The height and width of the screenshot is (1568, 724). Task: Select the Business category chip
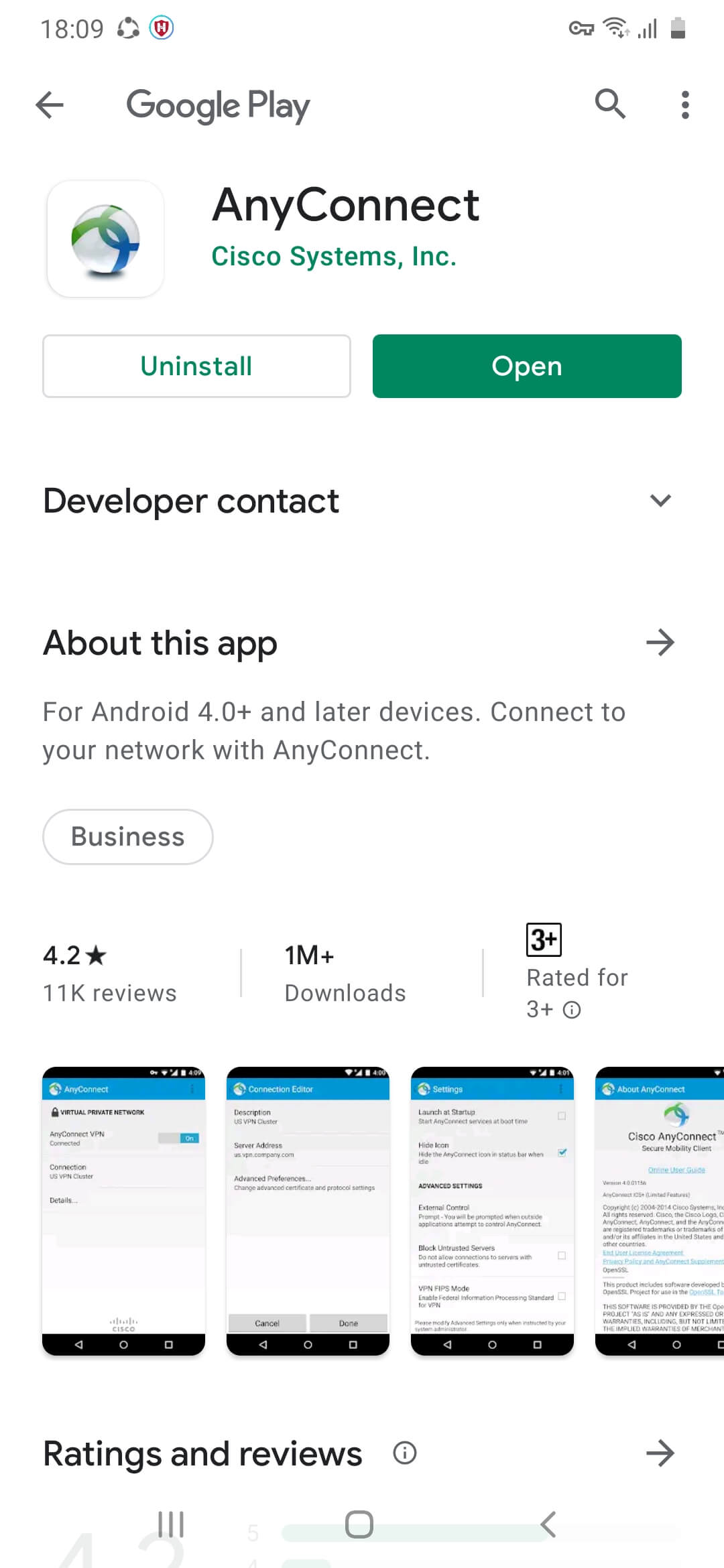128,837
